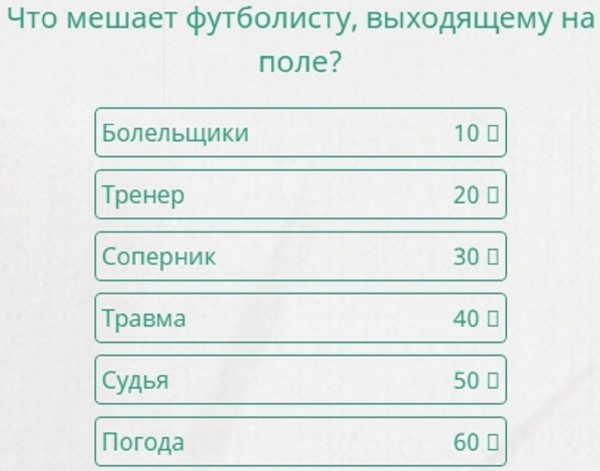
Task: Select the answer Болельщики
Action: [300, 133]
